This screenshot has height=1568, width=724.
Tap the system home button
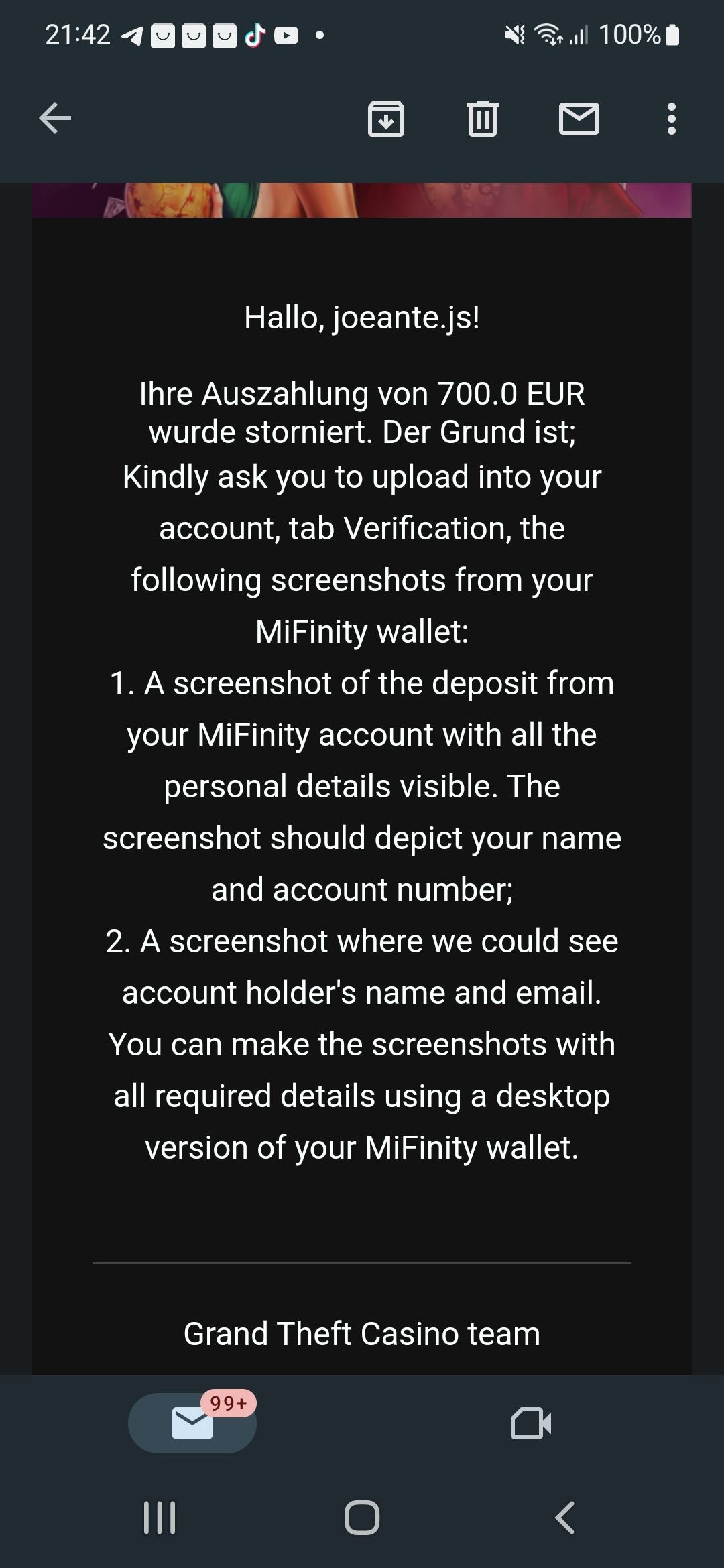point(362,1518)
